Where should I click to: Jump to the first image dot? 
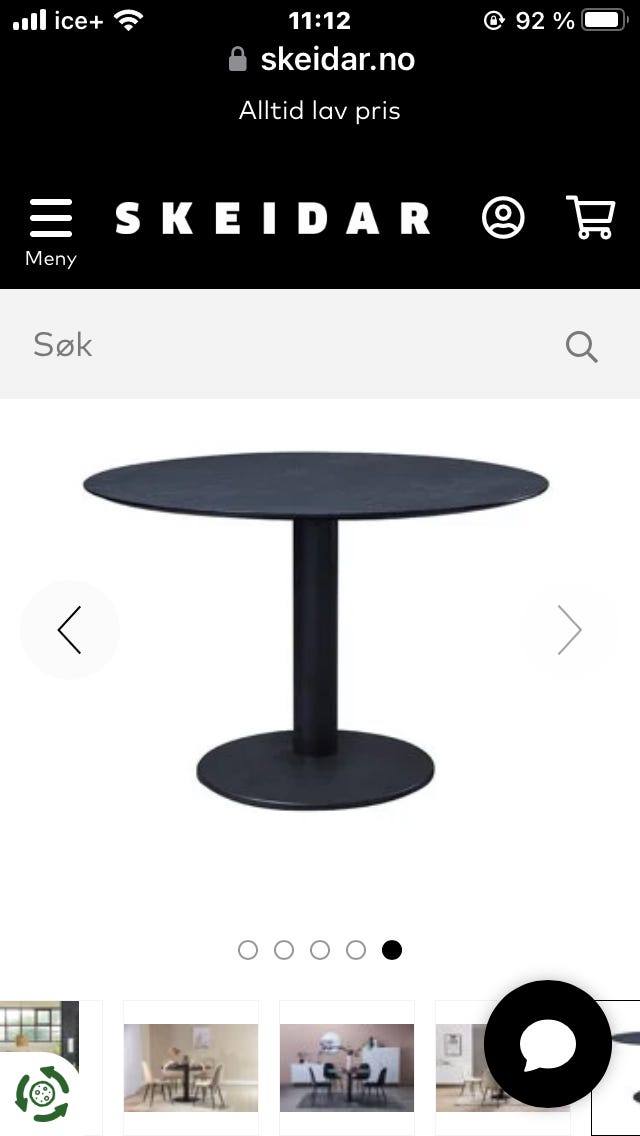tap(248, 950)
